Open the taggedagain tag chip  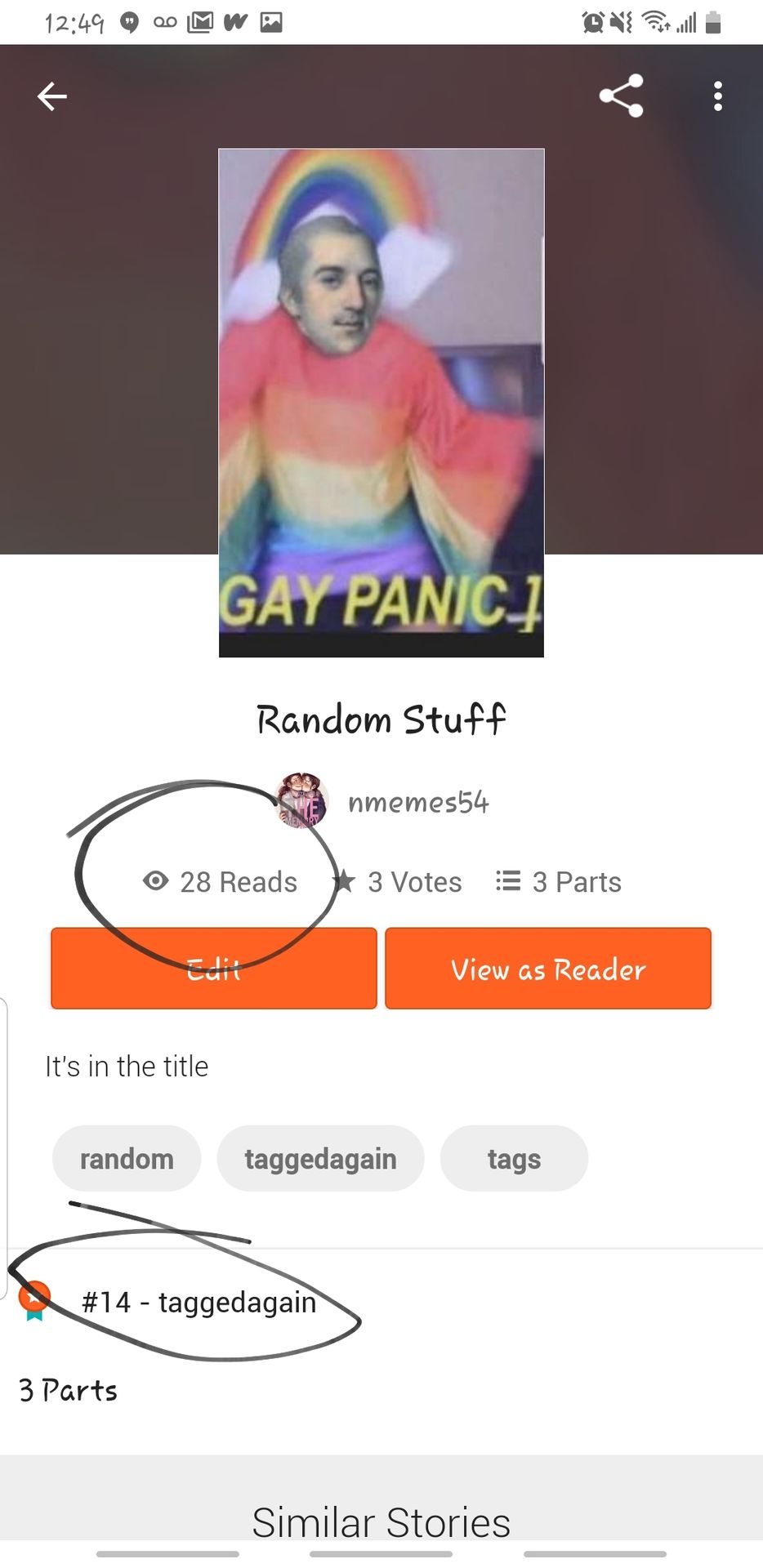(x=320, y=1159)
